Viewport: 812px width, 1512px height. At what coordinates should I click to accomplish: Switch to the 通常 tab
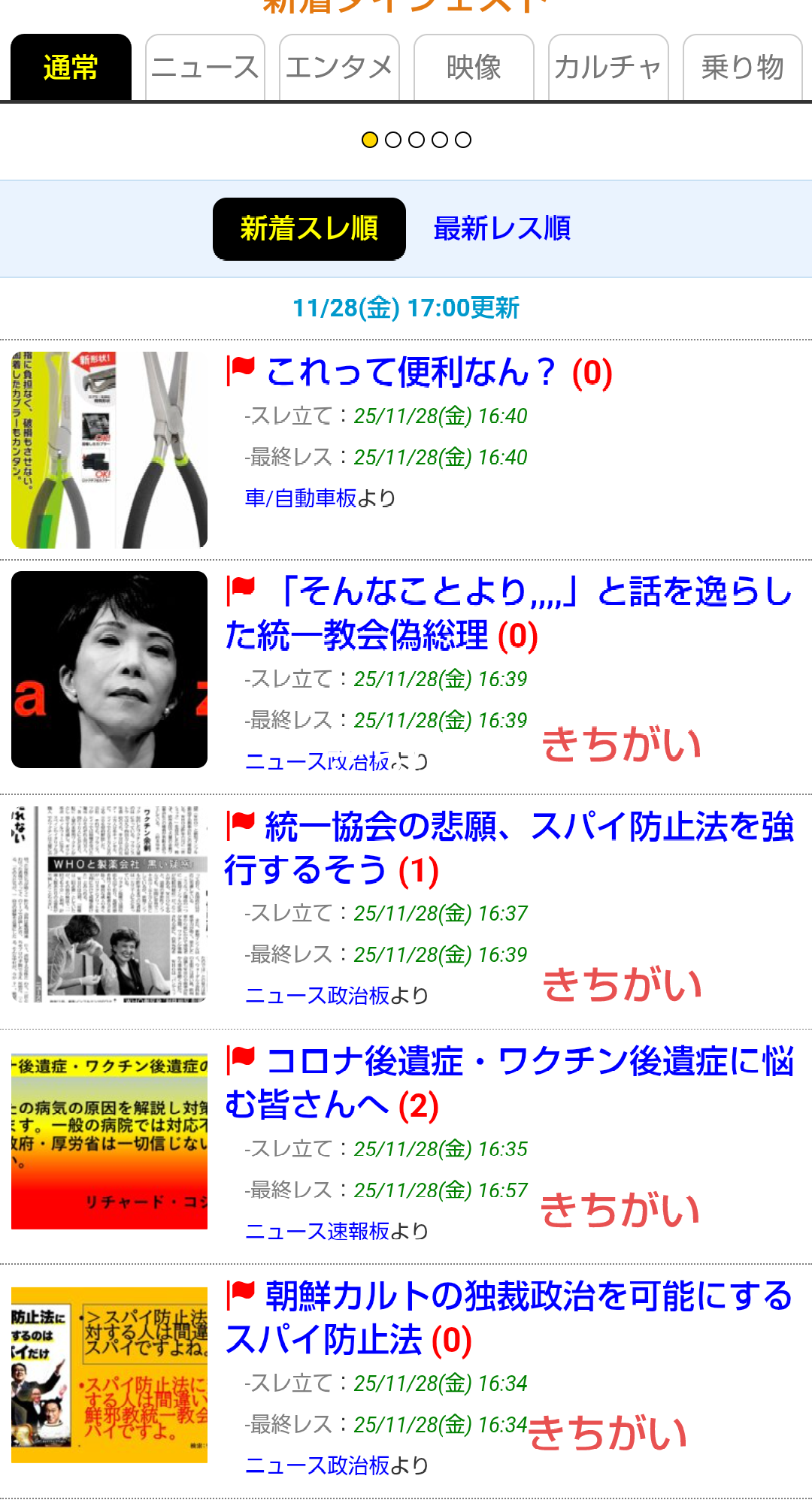(71, 68)
